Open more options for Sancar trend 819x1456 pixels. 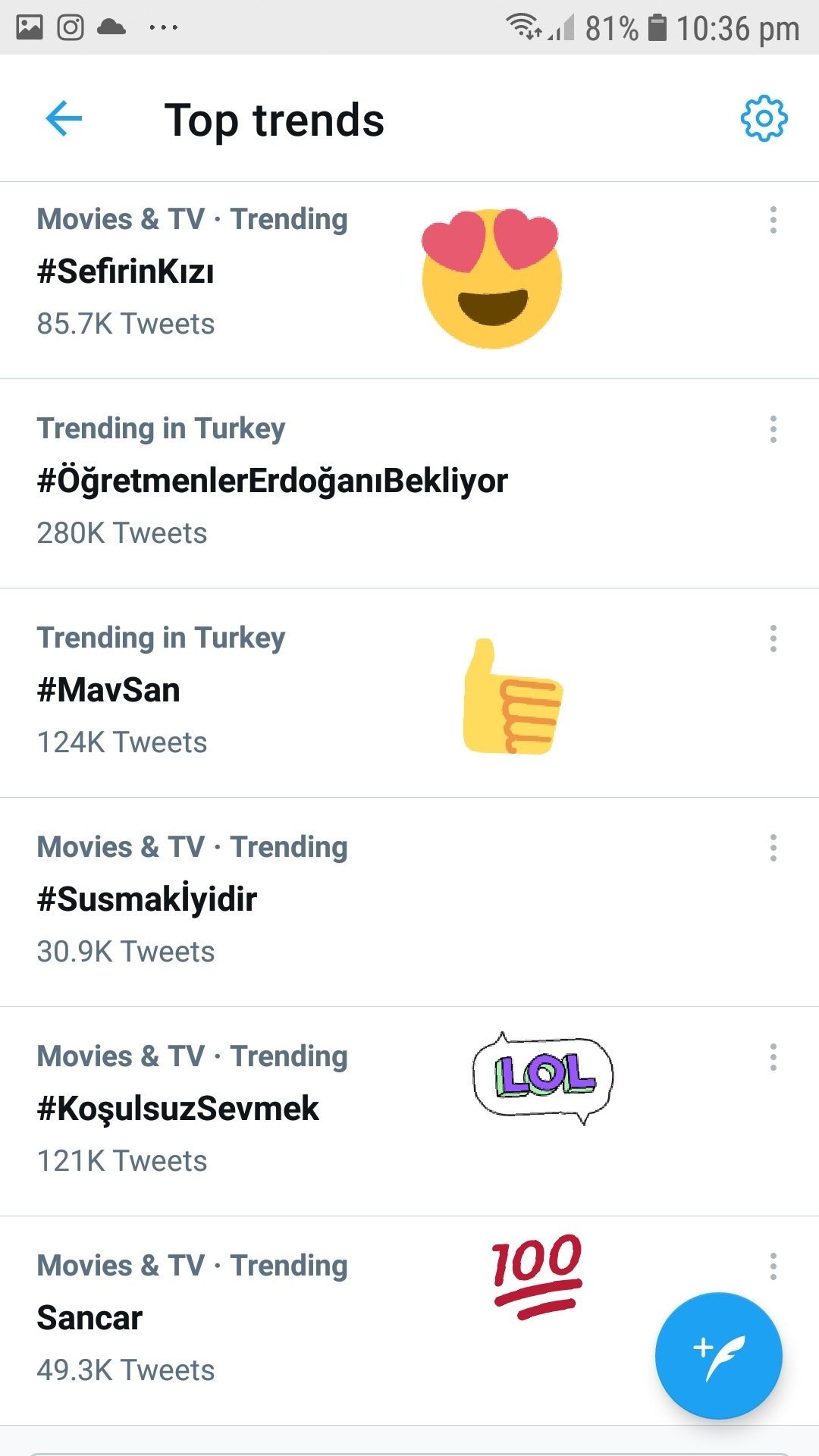(773, 1266)
